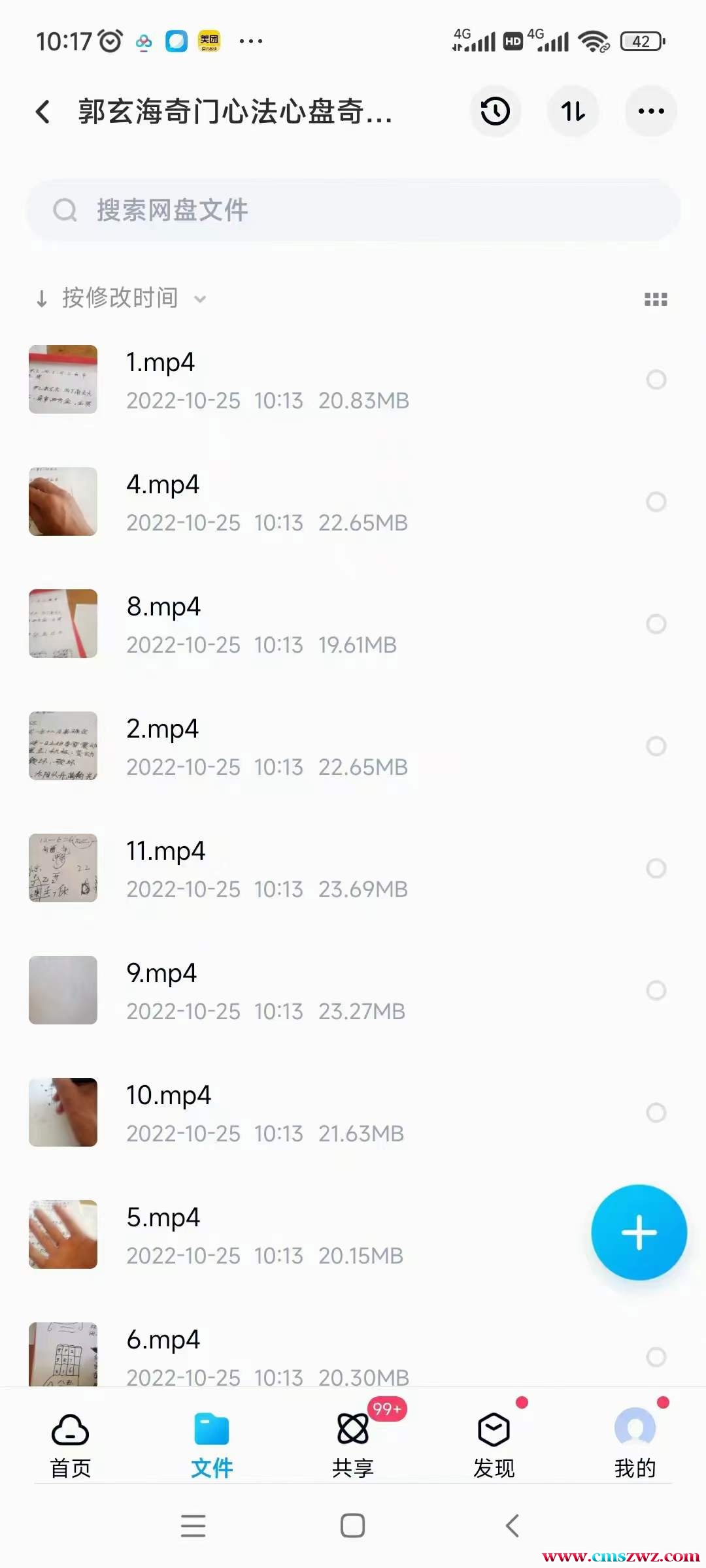
Task: Open the 5.mp4 video file
Action: [261, 1235]
